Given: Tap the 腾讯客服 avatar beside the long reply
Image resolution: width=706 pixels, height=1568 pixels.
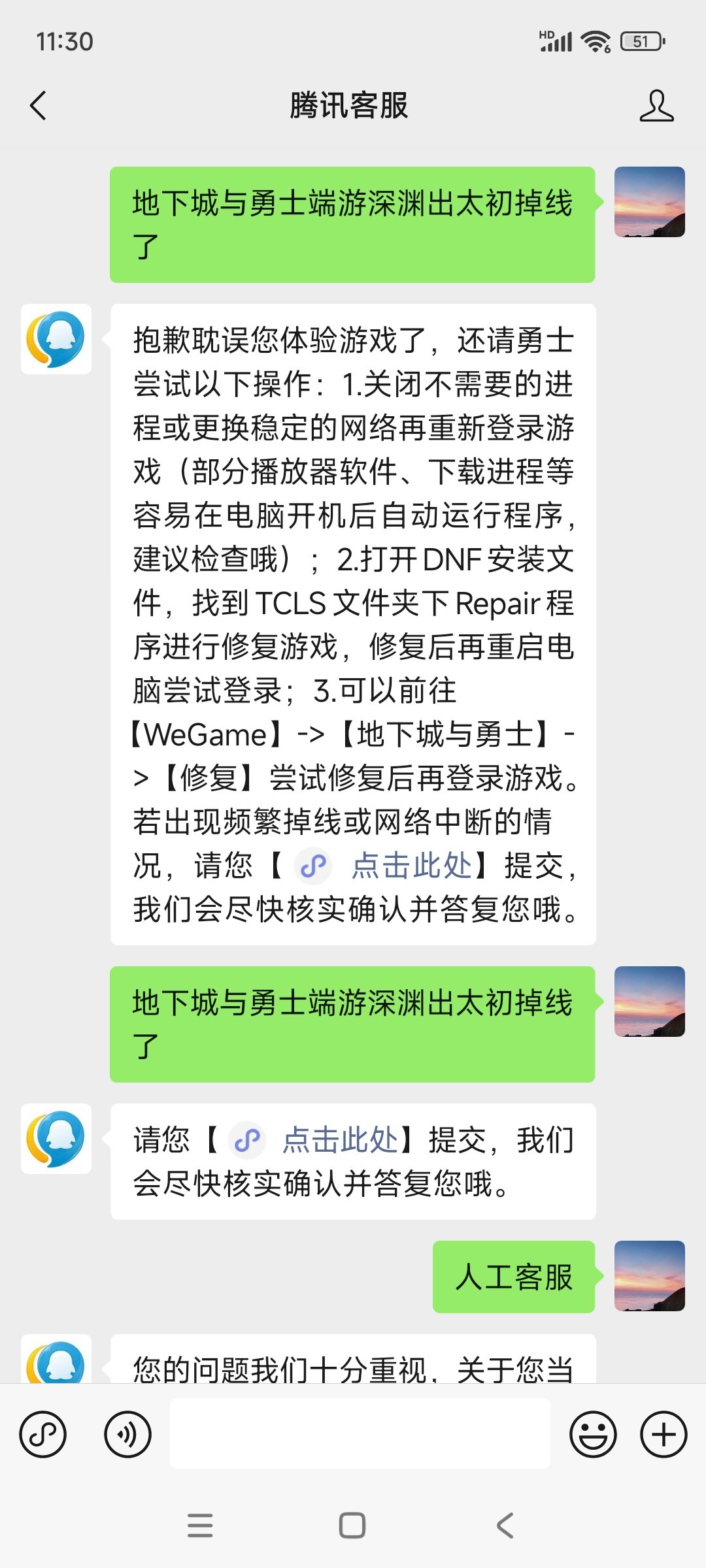Looking at the screenshot, I should [x=56, y=339].
